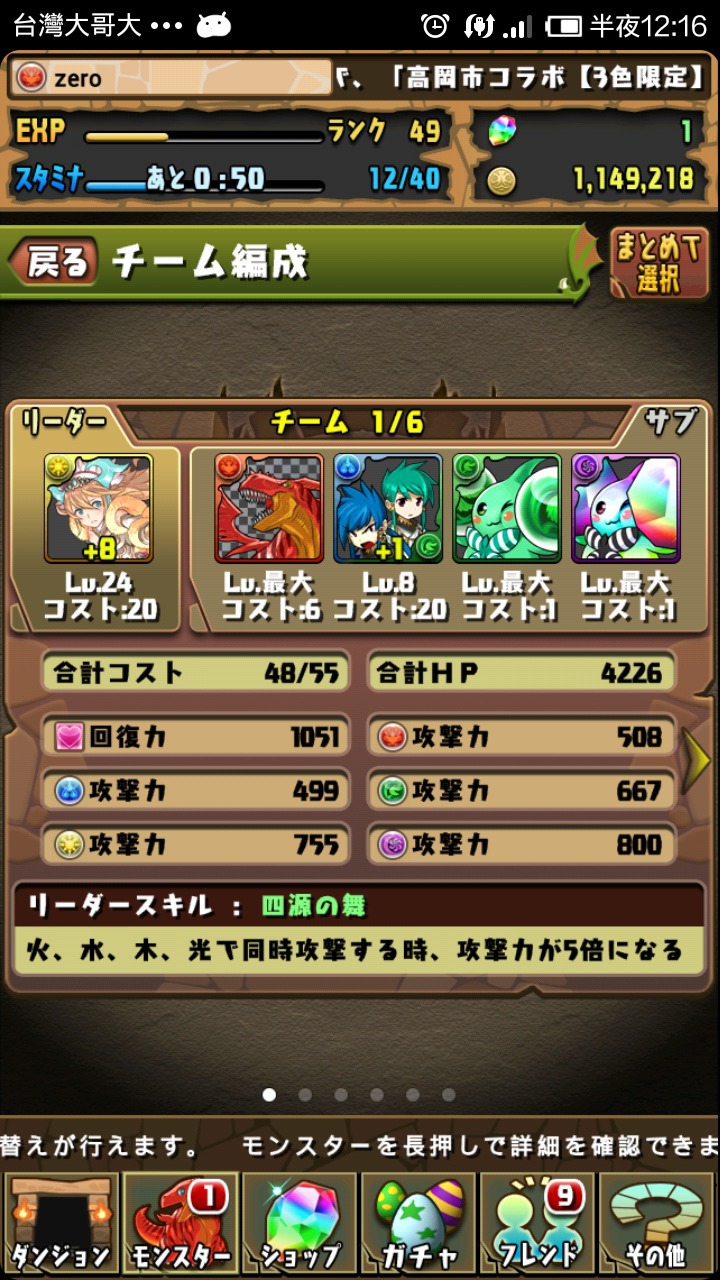Open the ショップ shop tab
Viewport: 720px width, 1280px height.
point(298,1223)
